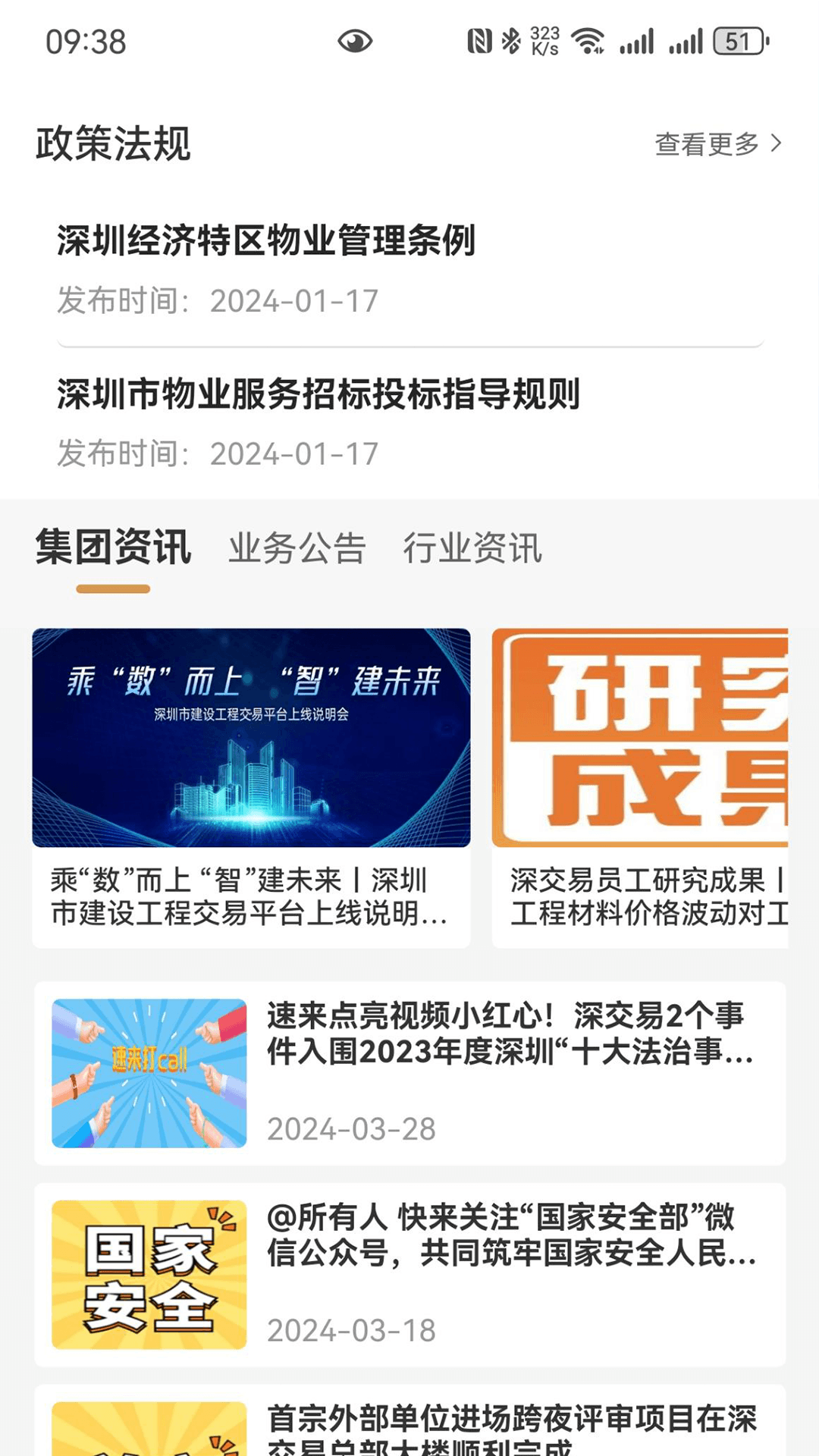Tap the battery indicator showing 51
This screenshot has height=1456, width=819.
(x=733, y=42)
